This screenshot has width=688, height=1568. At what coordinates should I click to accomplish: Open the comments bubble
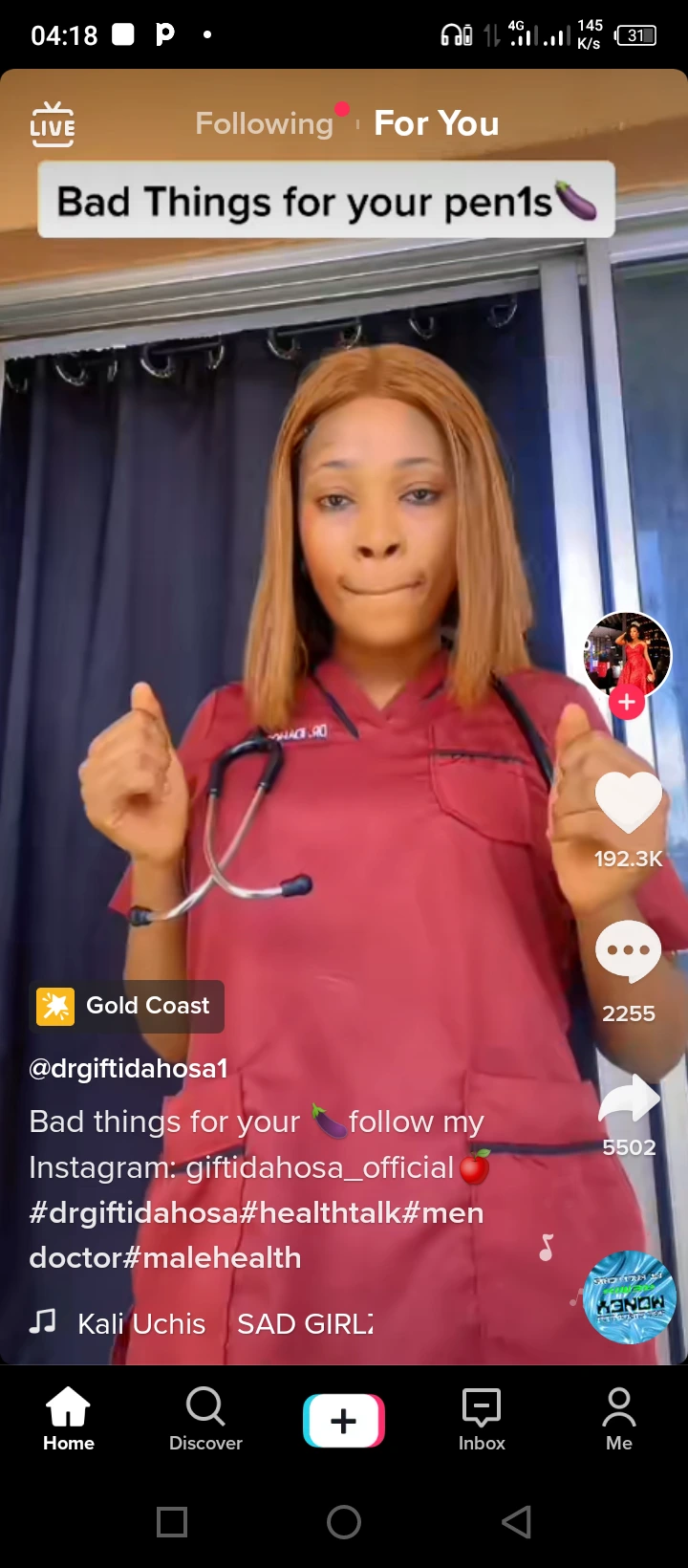(x=628, y=951)
